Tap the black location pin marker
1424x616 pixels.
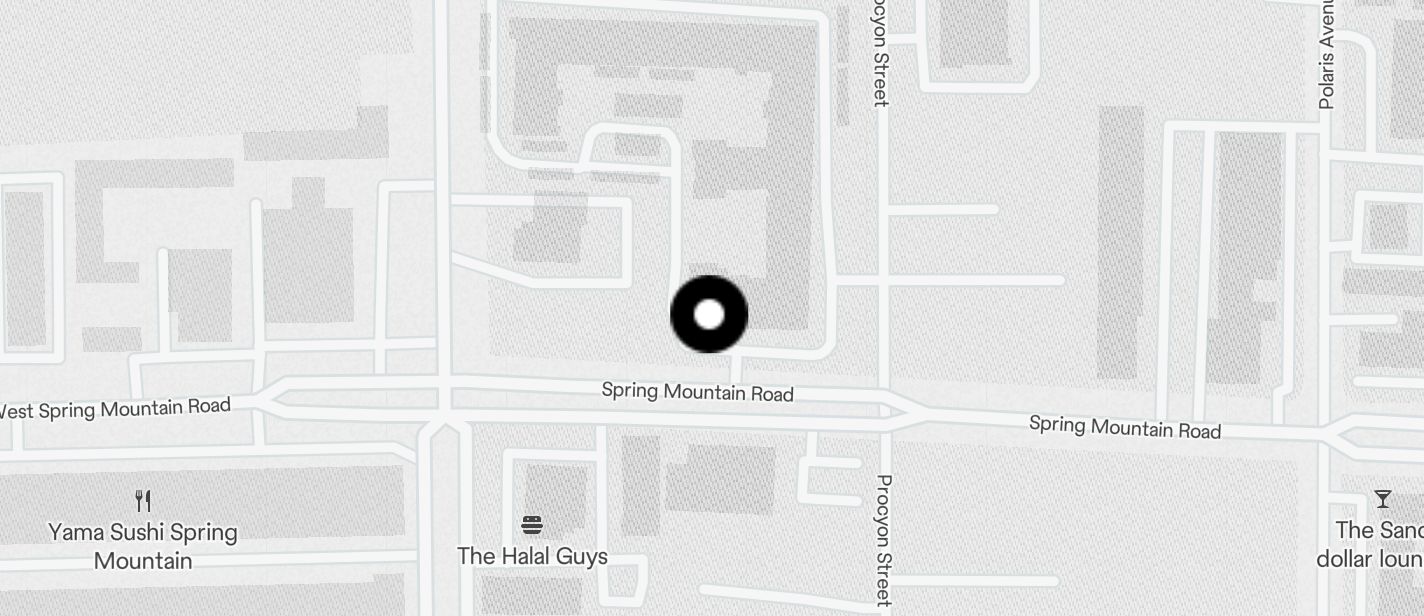709,314
